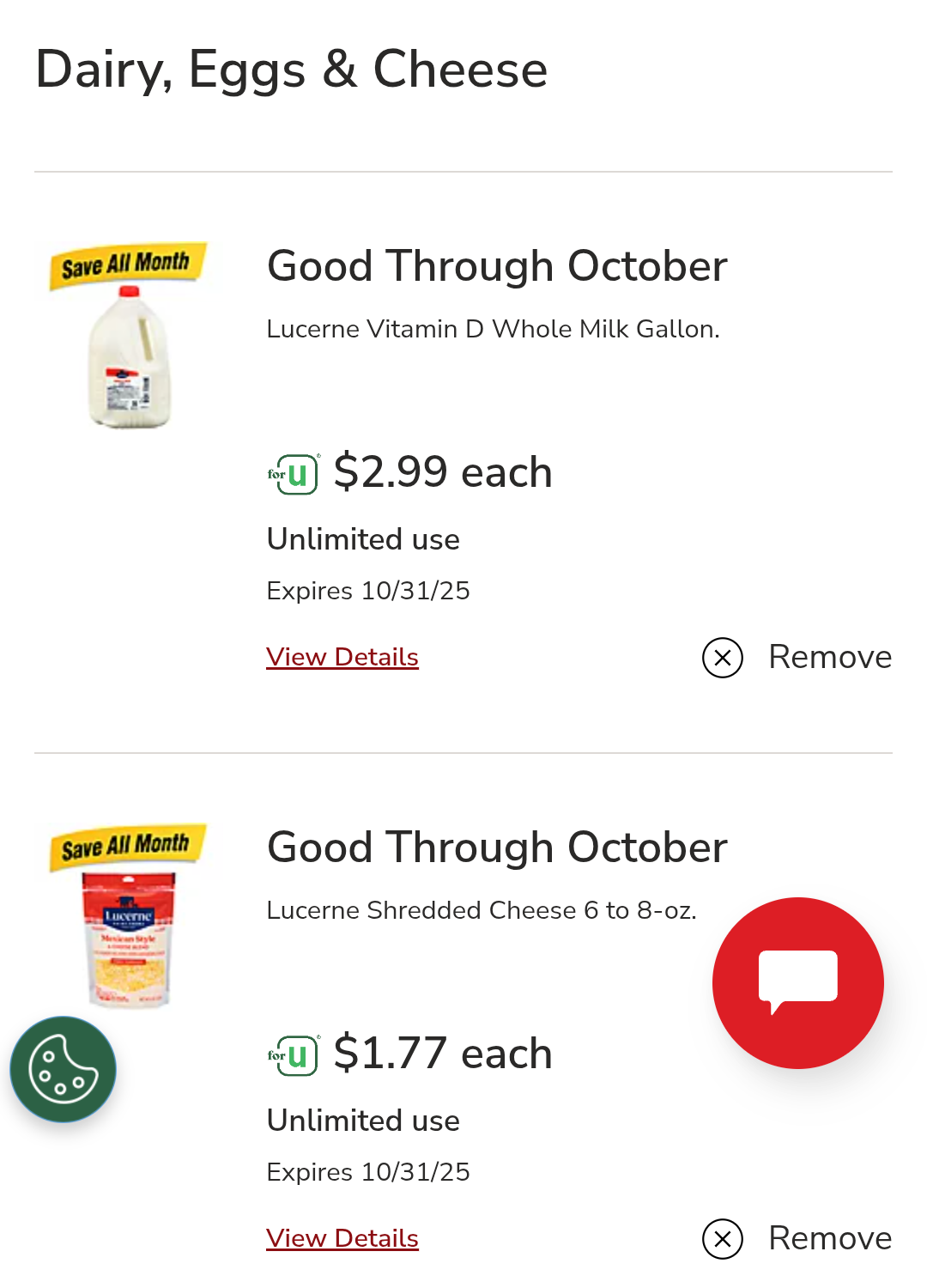This screenshot has width=927, height=1288.
Task: Open cookie preferences button
Action: (x=63, y=1069)
